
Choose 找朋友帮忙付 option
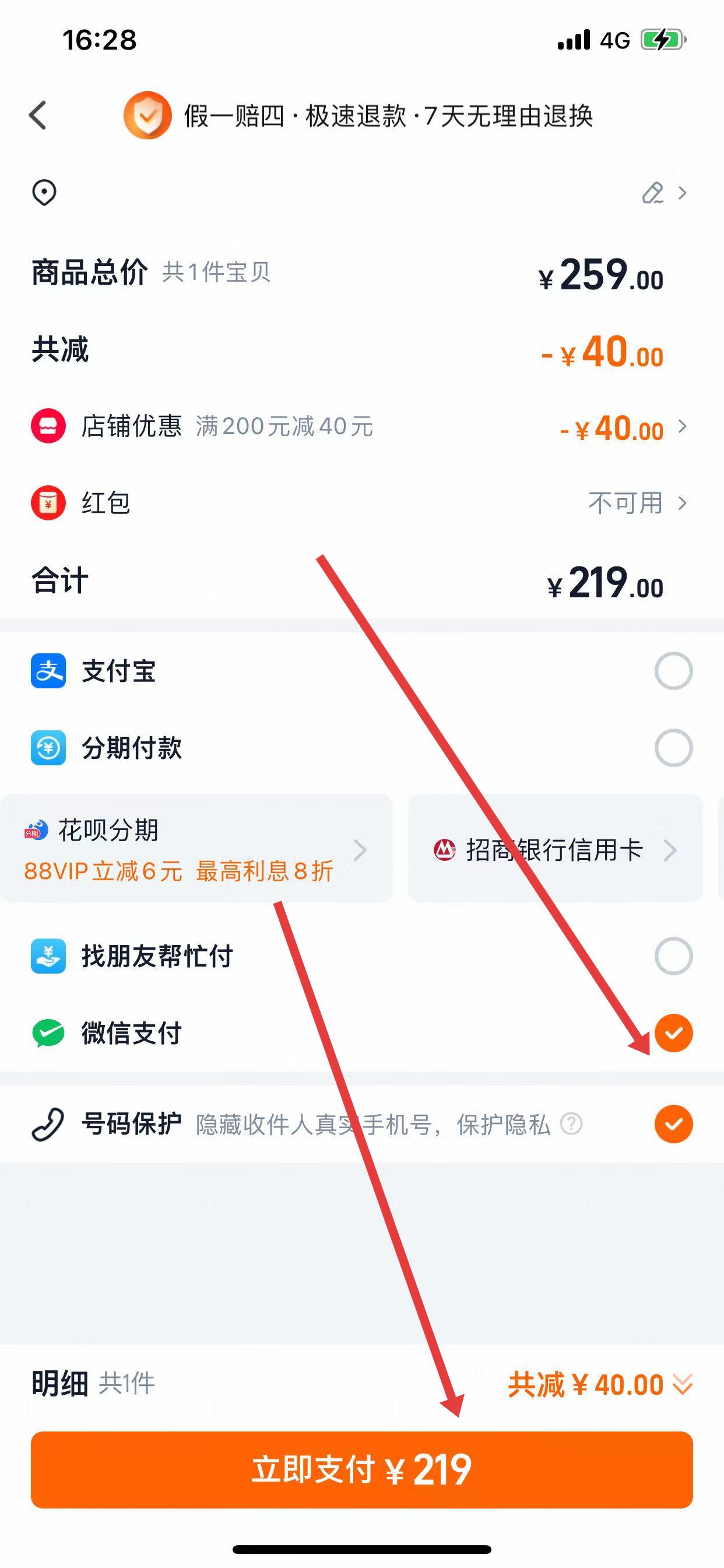tap(673, 956)
